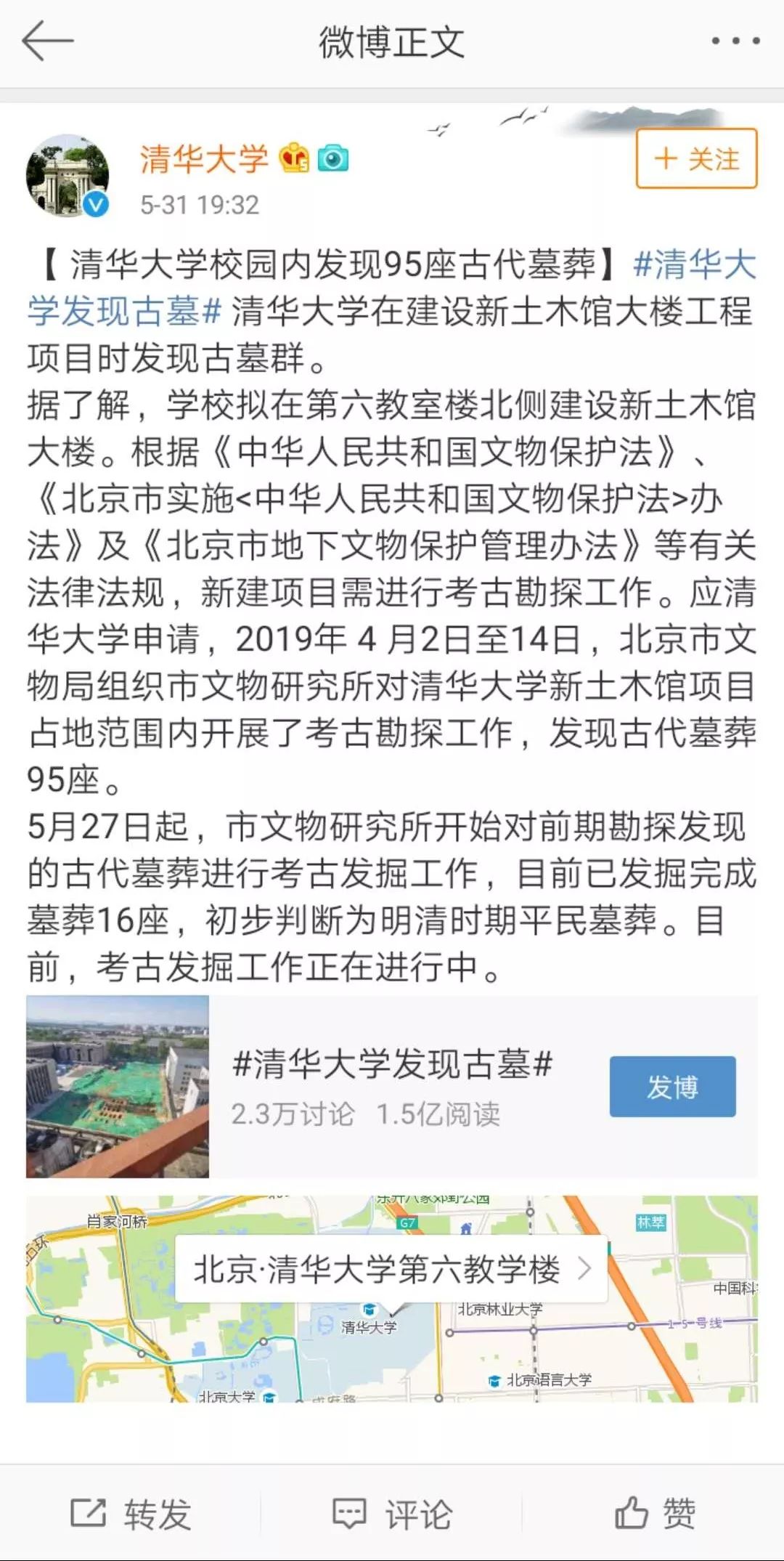This screenshot has height=1561, width=784.
Task: Open the 评论 comment button
Action: [x=392, y=1513]
